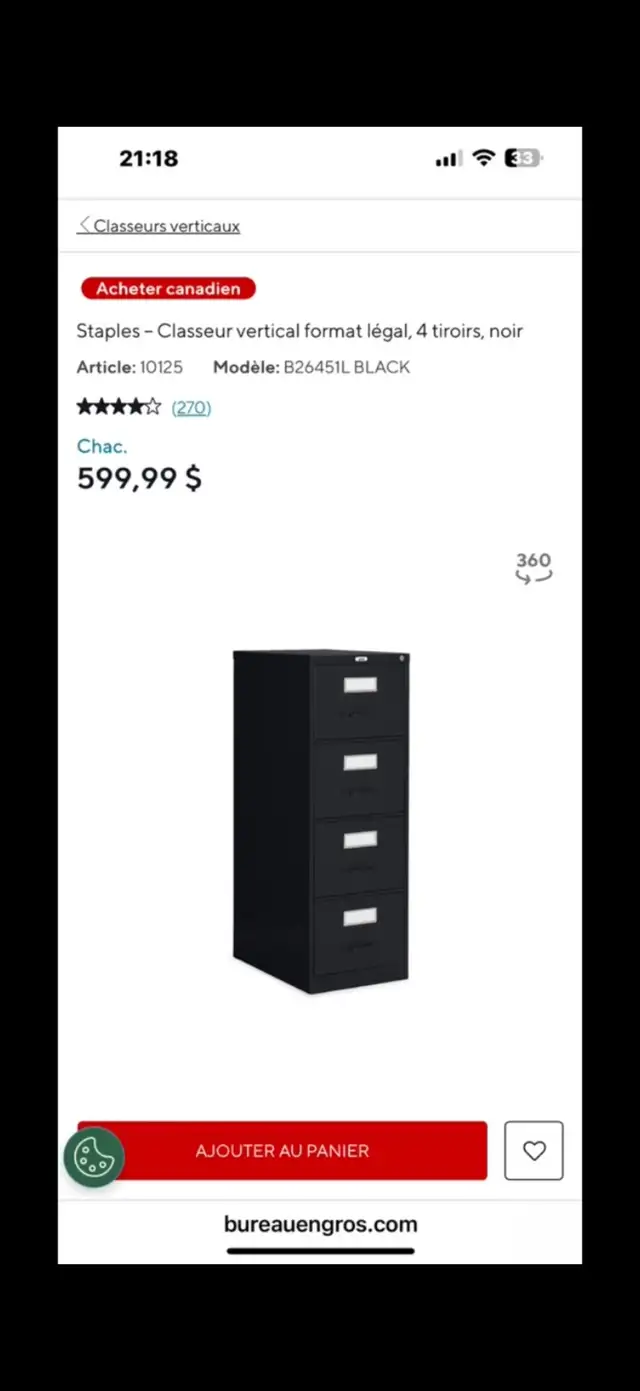Go back to Classeurs verticaux
The height and width of the screenshot is (1391, 640).
click(159, 226)
